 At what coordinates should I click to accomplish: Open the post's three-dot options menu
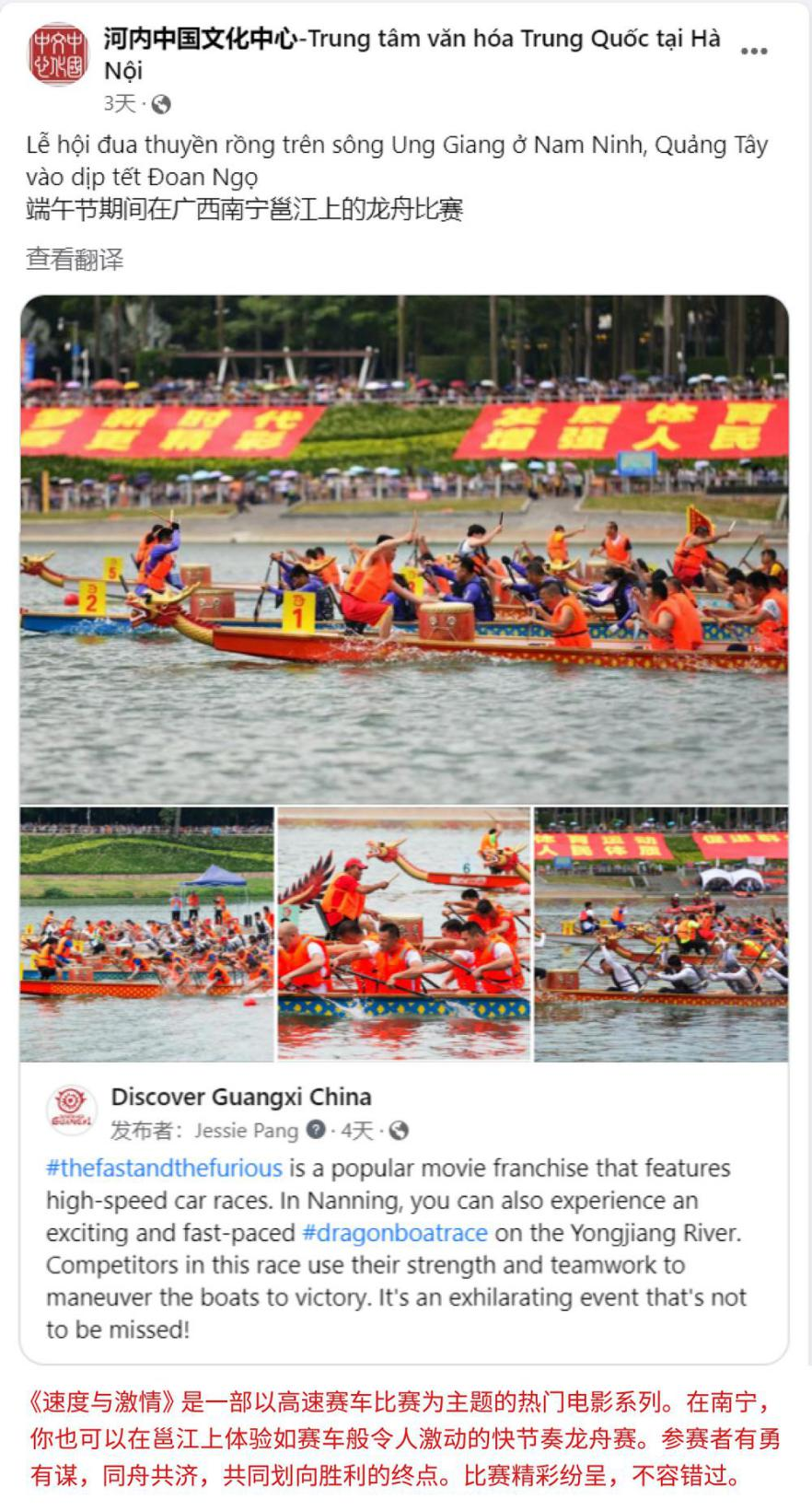(x=753, y=52)
